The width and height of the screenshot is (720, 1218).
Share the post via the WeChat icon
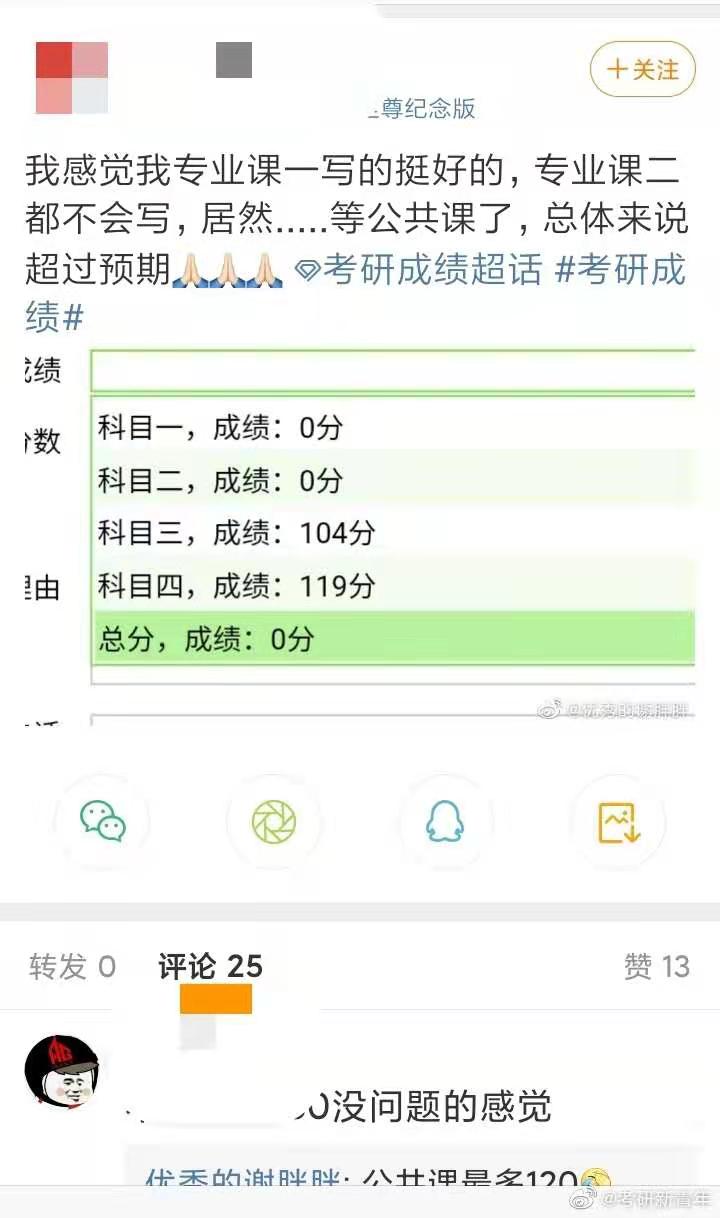point(103,820)
